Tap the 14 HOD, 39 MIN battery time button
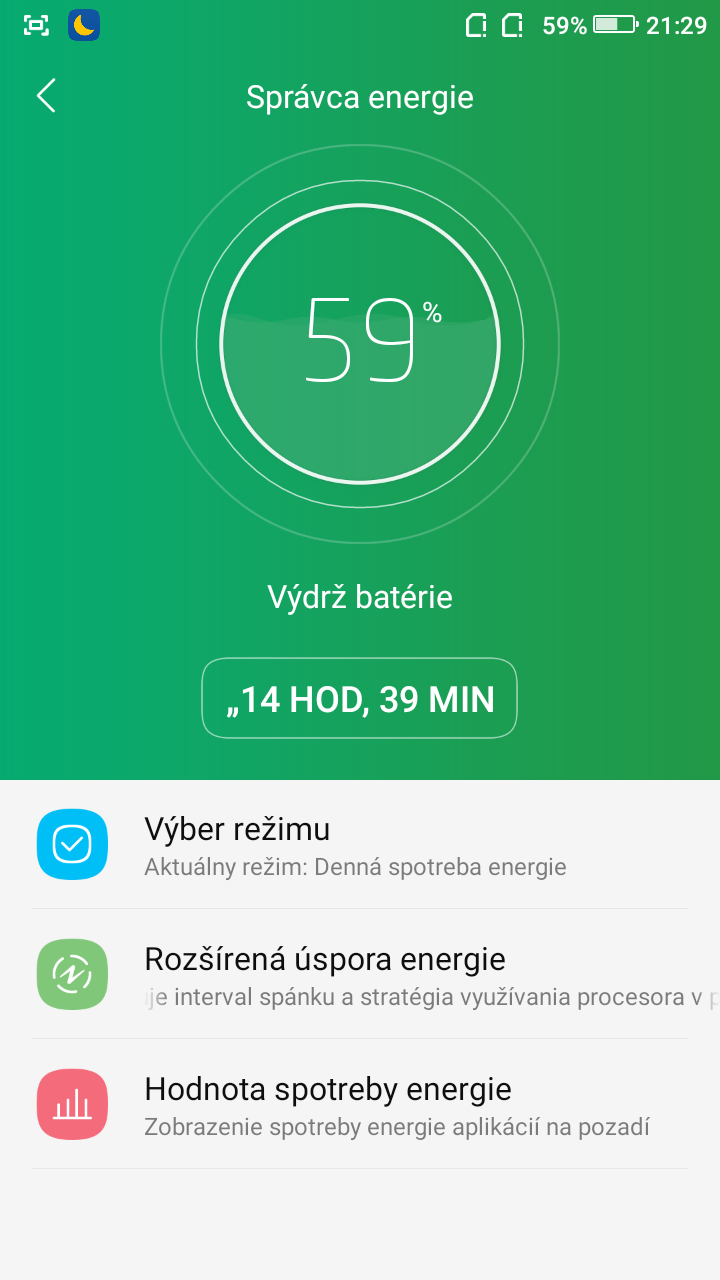 360,698
